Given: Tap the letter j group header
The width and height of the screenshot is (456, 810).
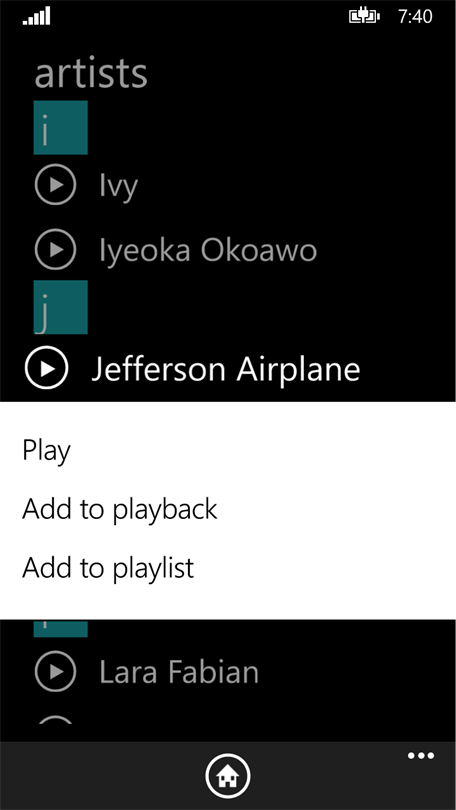Looking at the screenshot, I should (x=60, y=307).
